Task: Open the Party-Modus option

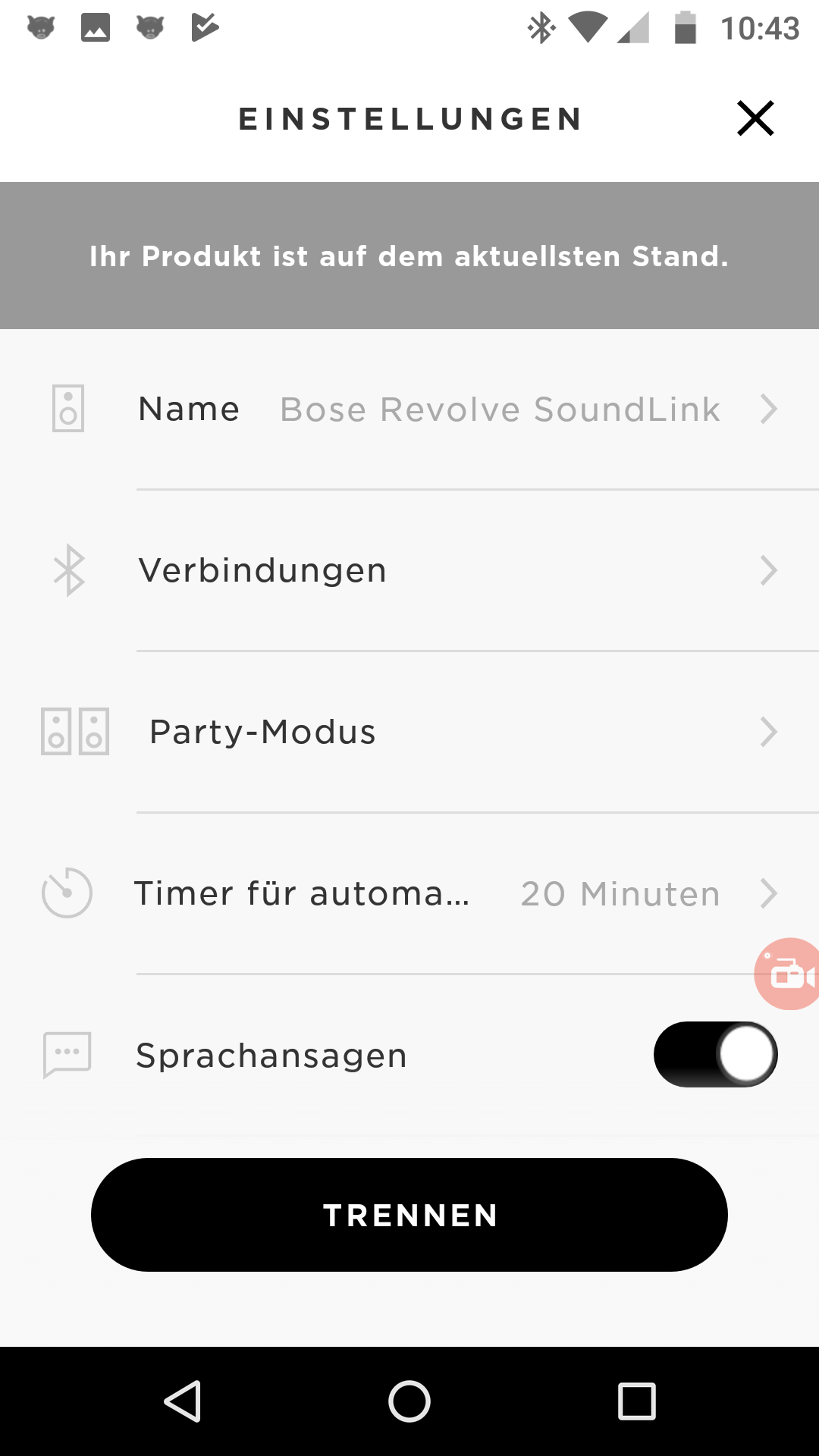Action: (409, 732)
